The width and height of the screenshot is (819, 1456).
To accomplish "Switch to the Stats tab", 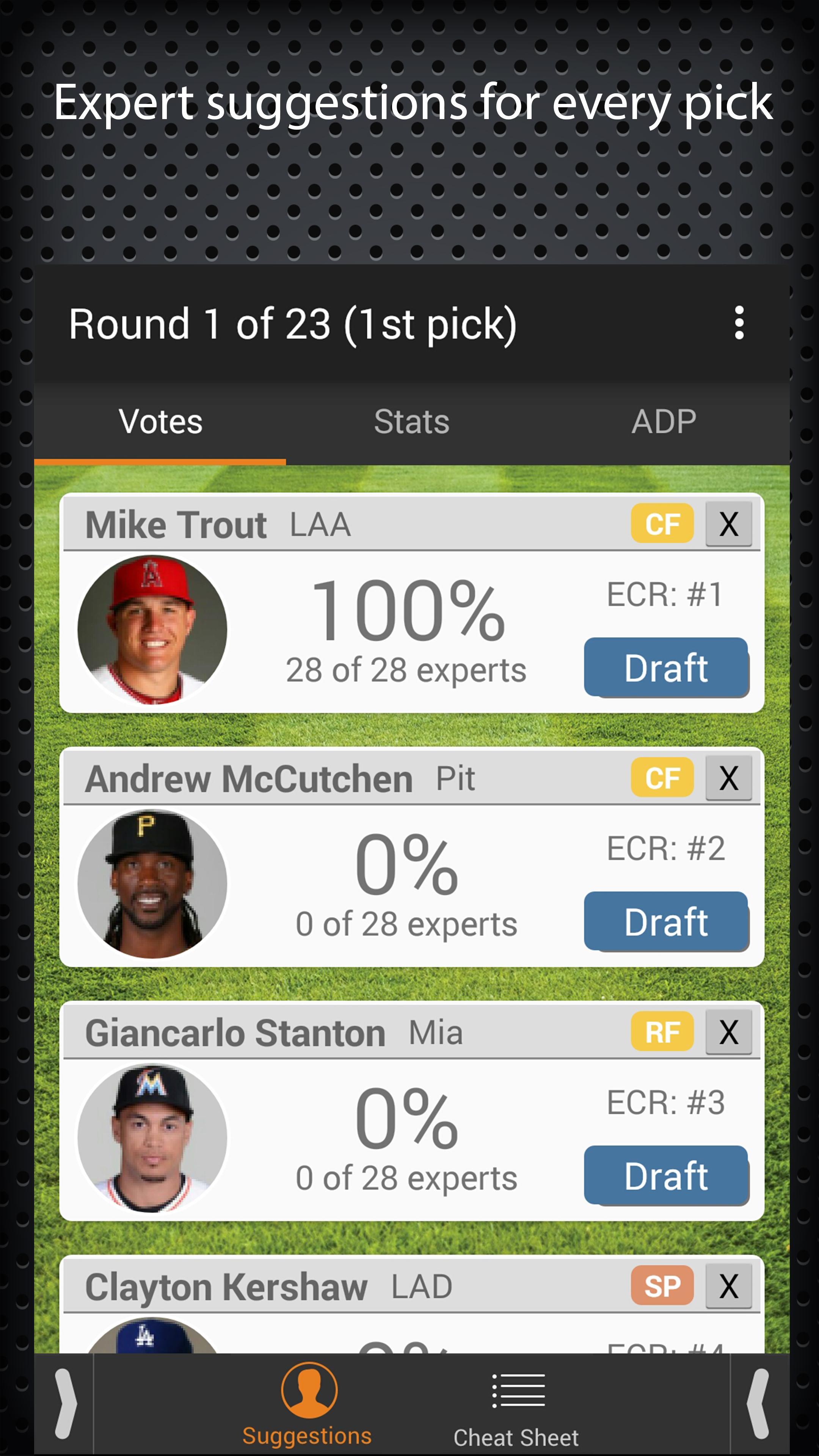I will 411,421.
